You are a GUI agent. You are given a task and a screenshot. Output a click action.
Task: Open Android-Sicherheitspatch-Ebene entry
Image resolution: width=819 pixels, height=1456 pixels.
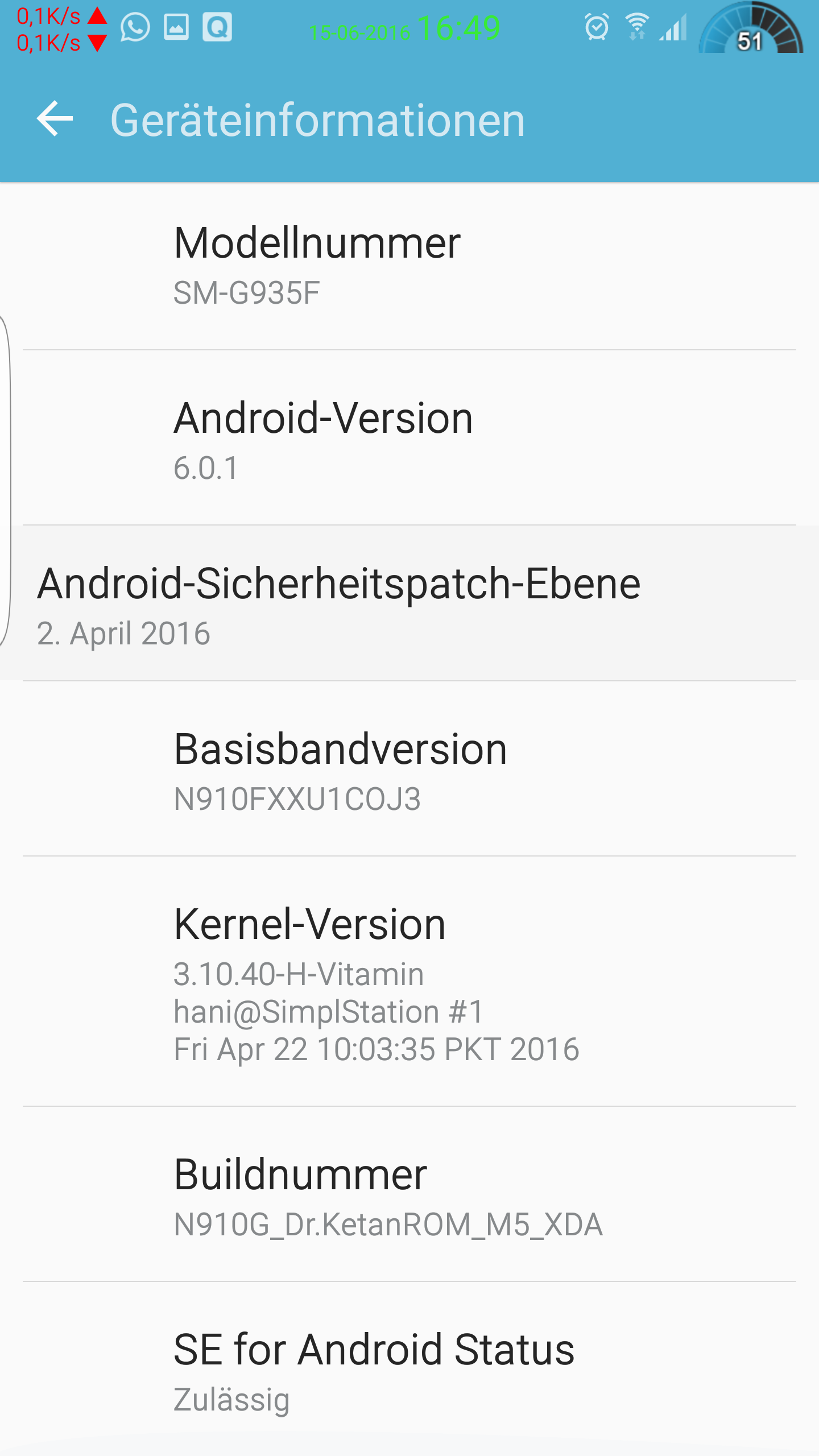pos(409,603)
